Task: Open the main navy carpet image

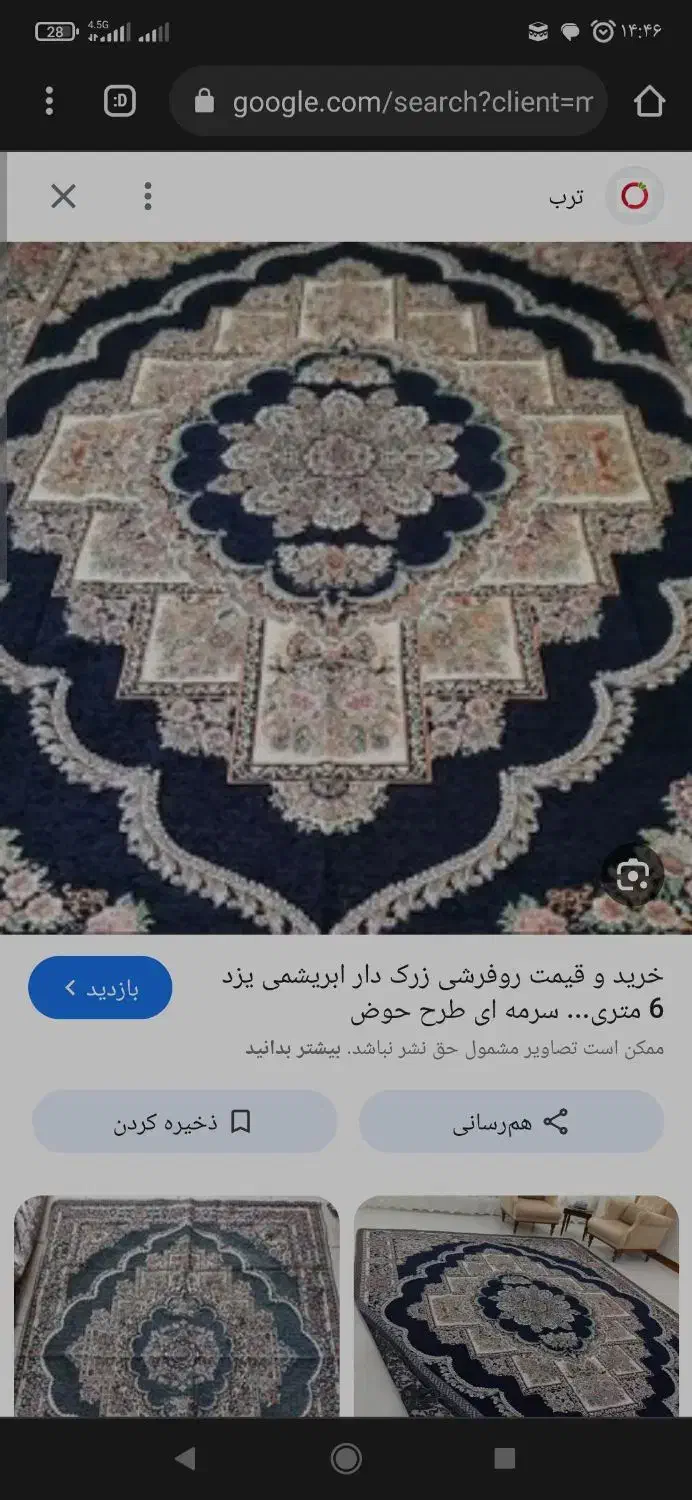Action: pos(346,588)
